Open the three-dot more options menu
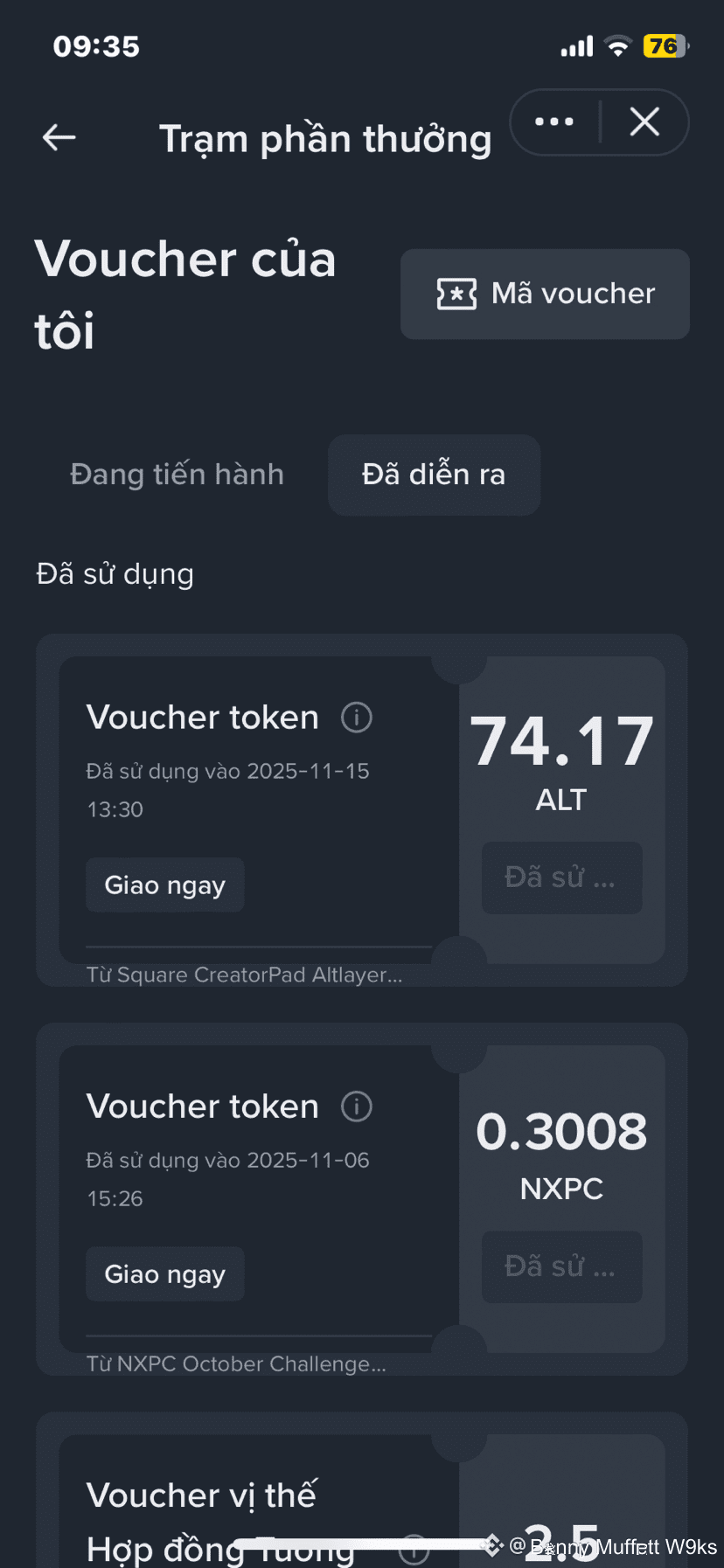The image size is (724, 1568). pyautogui.click(x=554, y=122)
